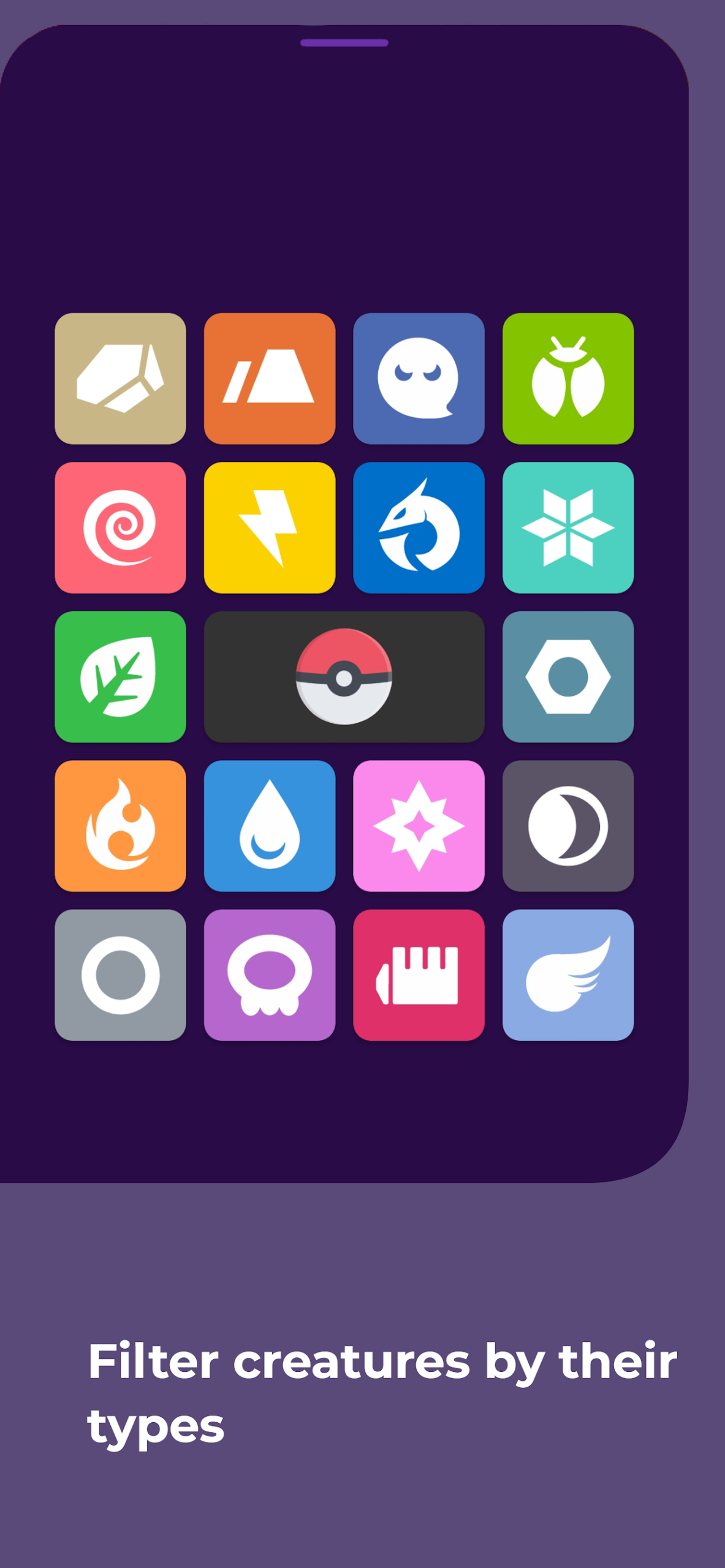Select the Ice snowflake type icon
Image resolution: width=725 pixels, height=1568 pixels.
[568, 527]
